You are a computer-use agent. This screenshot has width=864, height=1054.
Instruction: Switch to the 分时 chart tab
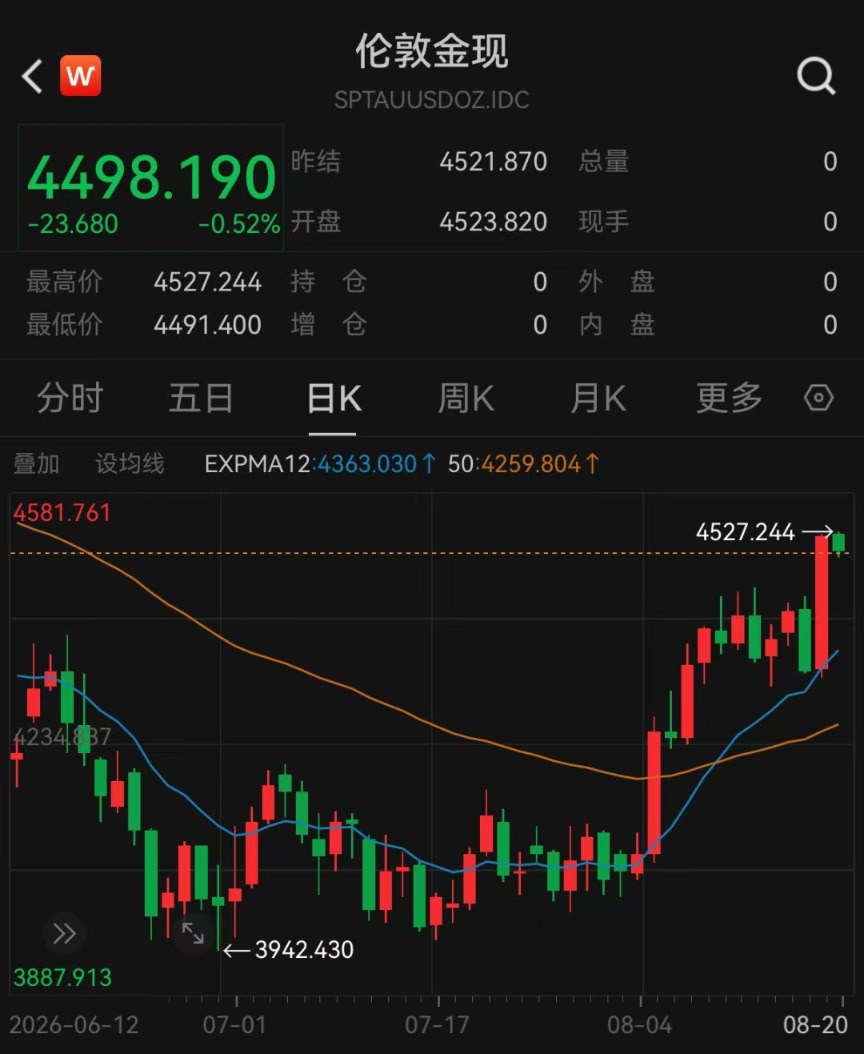[70, 398]
